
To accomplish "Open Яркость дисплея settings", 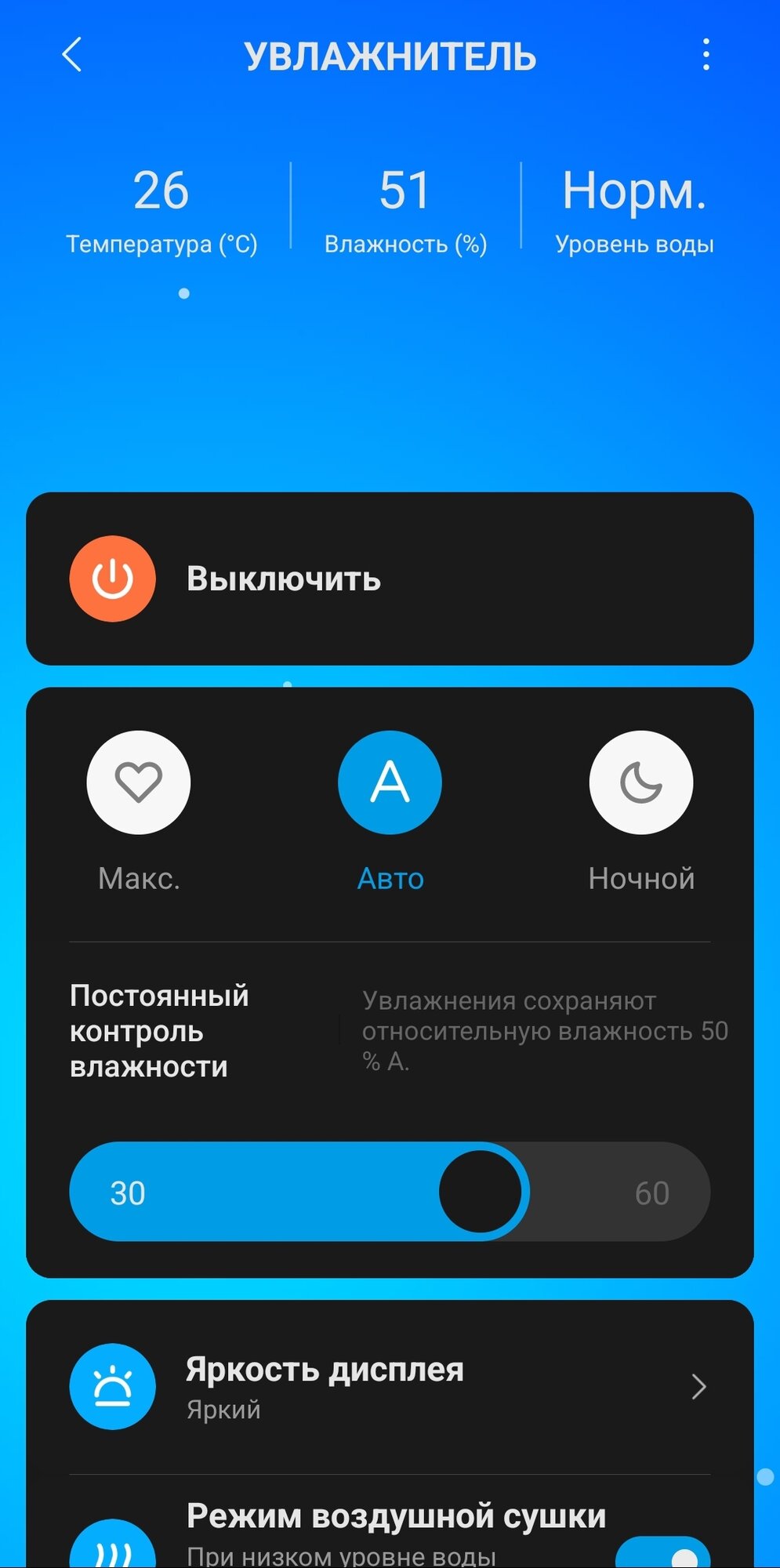I will tap(390, 1386).
